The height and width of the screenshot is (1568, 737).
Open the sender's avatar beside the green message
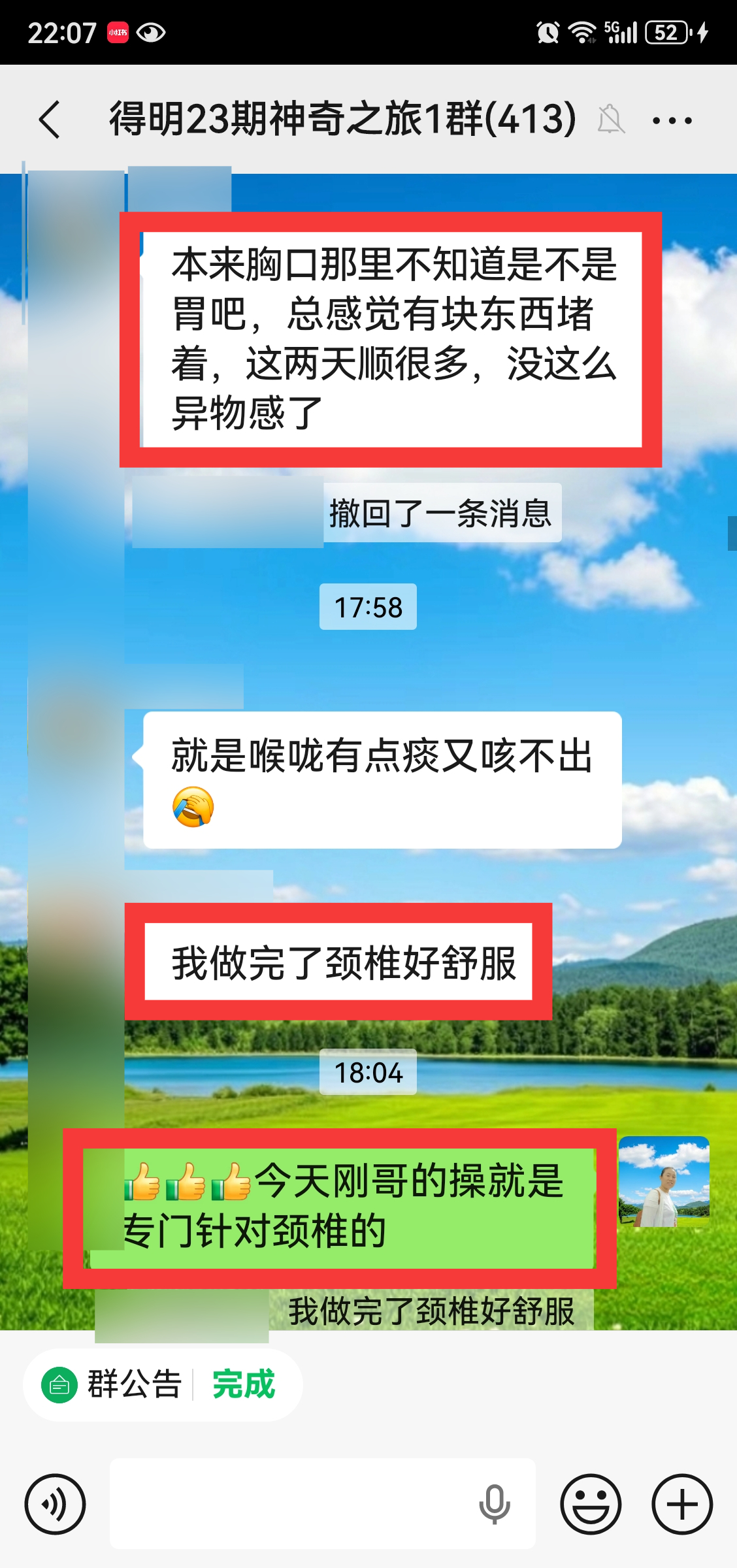[x=664, y=1181]
